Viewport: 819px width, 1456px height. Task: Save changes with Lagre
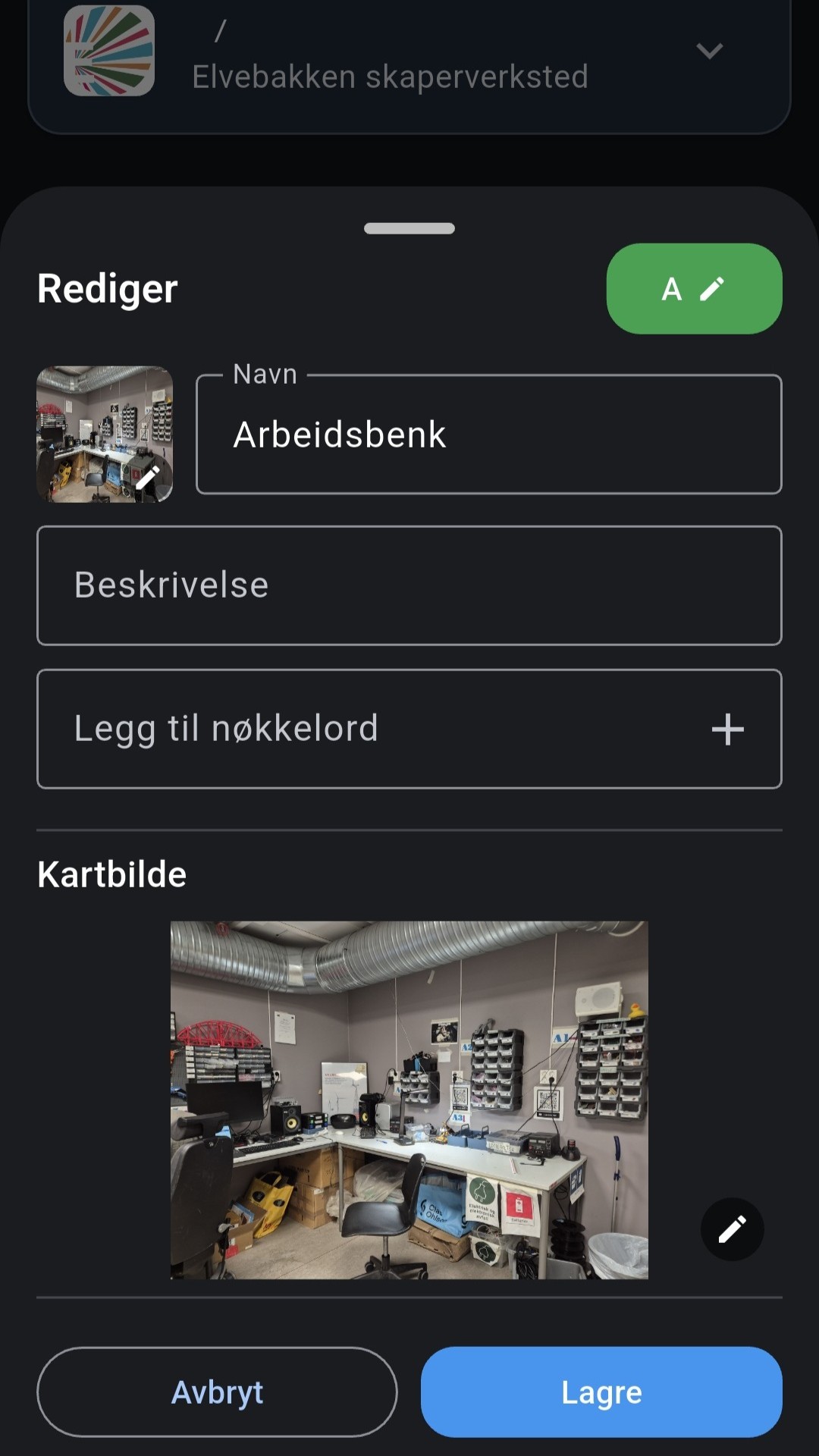point(601,1392)
